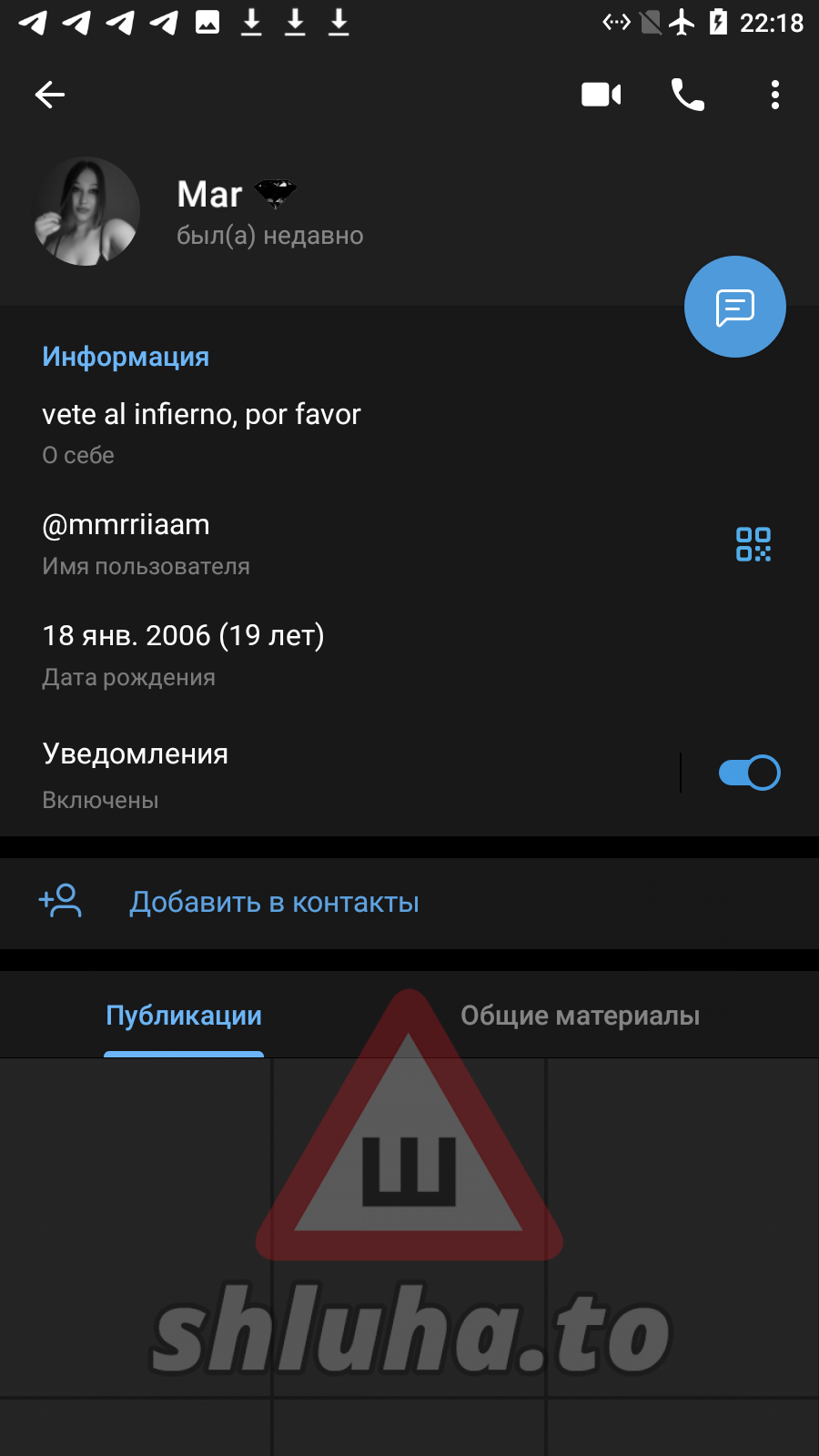This screenshot has height=1456, width=819.
Task: Tap the bio "vete al infierno, por favor"
Action: (x=201, y=415)
